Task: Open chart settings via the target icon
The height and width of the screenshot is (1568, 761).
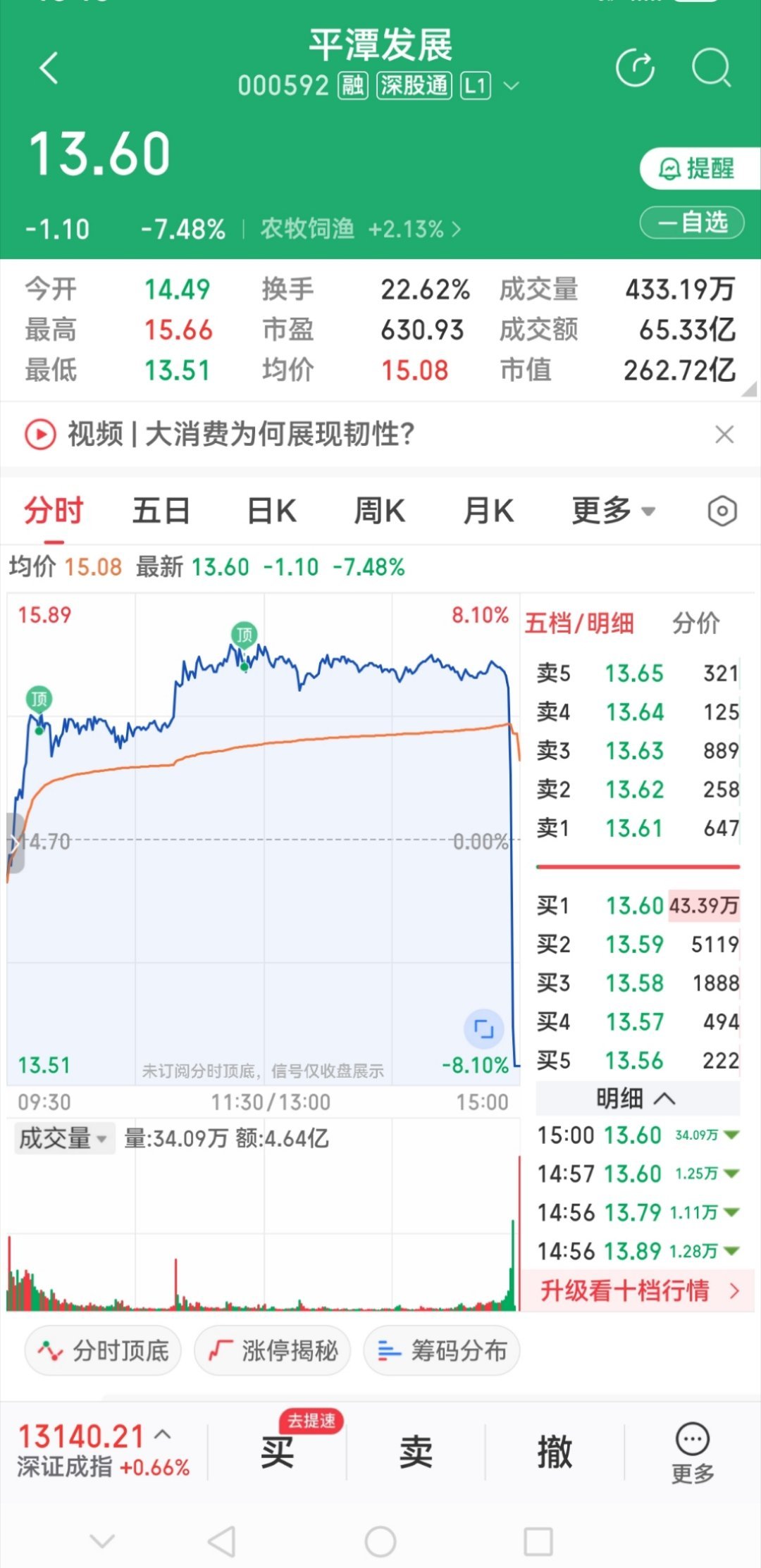Action: (x=722, y=511)
